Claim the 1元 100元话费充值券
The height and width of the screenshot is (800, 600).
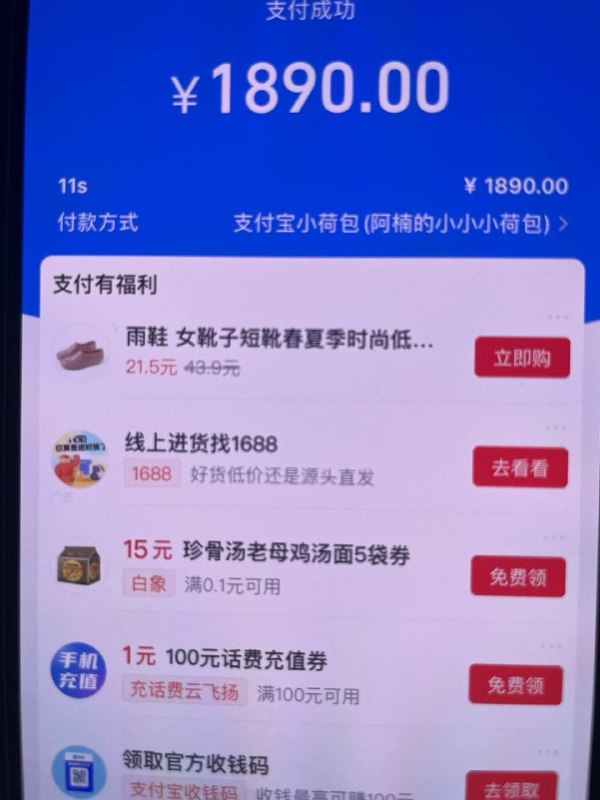(x=515, y=685)
